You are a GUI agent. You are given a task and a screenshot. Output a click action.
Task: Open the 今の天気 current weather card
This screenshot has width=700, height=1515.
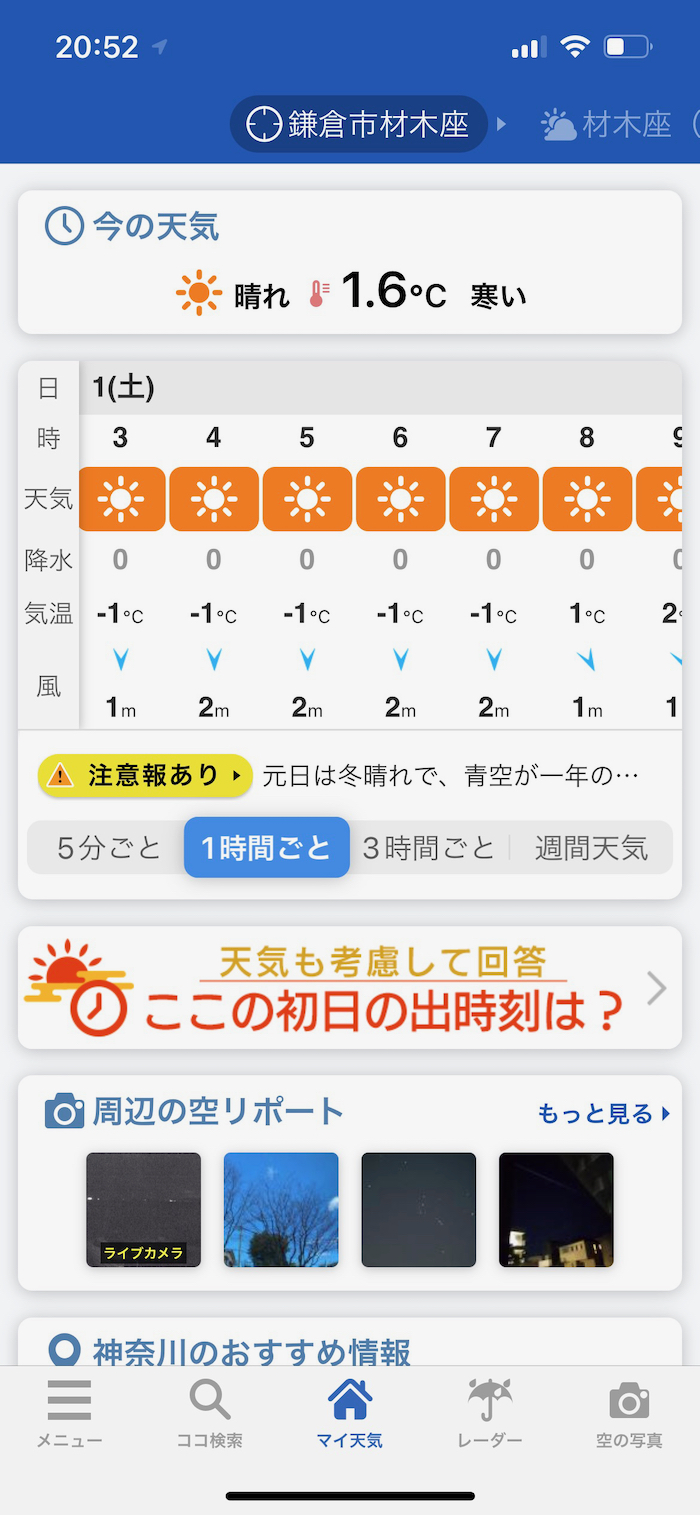[349, 262]
